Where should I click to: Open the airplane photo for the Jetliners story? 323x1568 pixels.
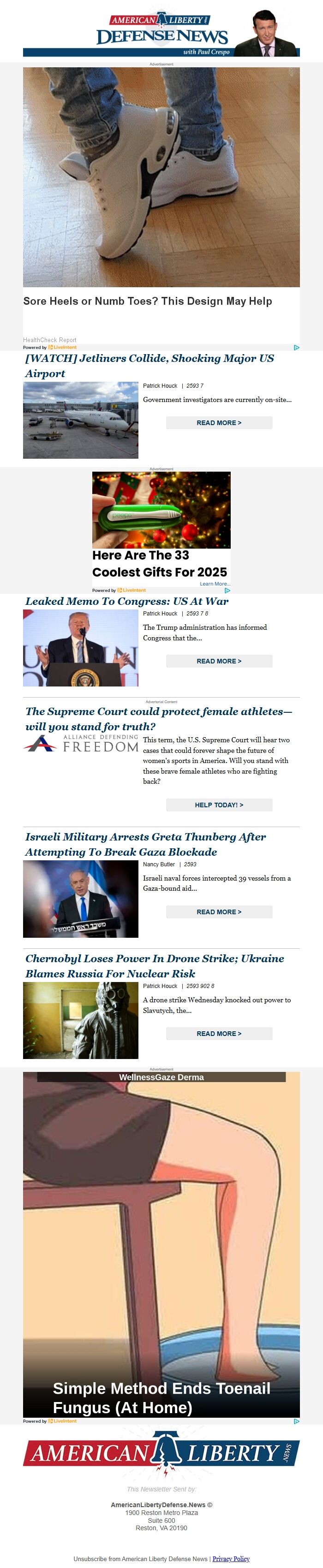[x=80, y=420]
